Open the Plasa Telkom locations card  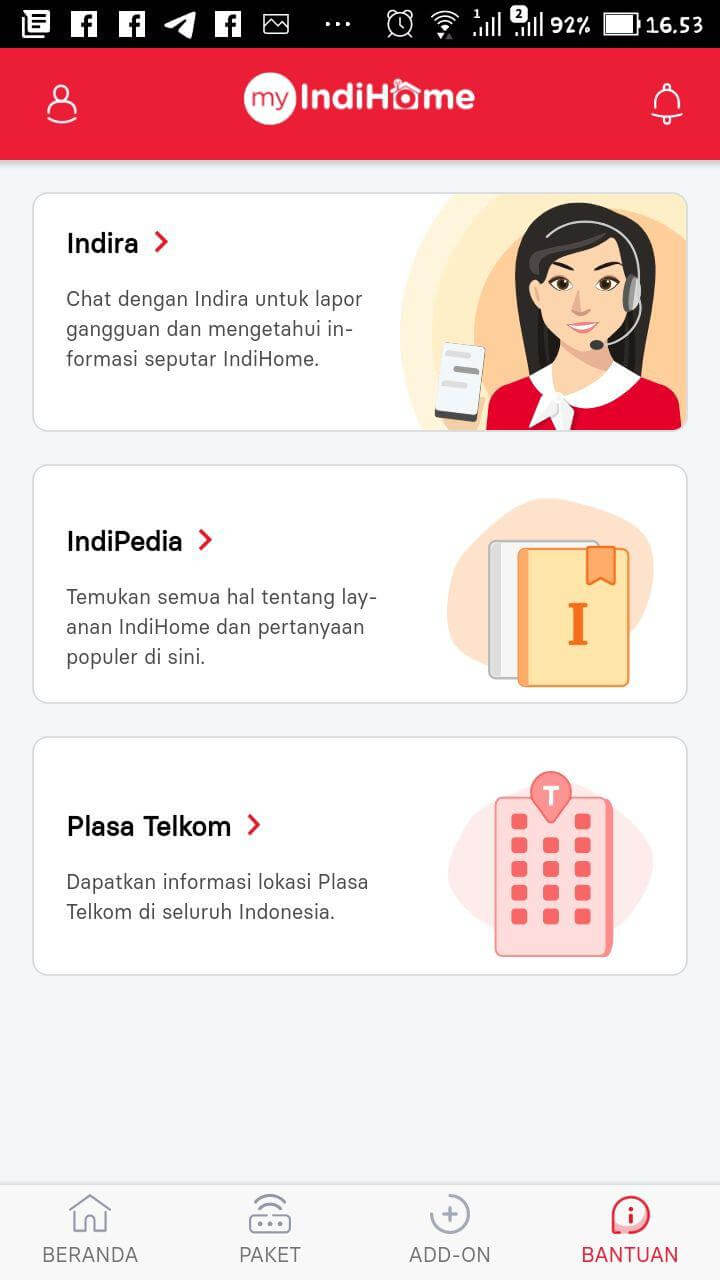point(360,856)
